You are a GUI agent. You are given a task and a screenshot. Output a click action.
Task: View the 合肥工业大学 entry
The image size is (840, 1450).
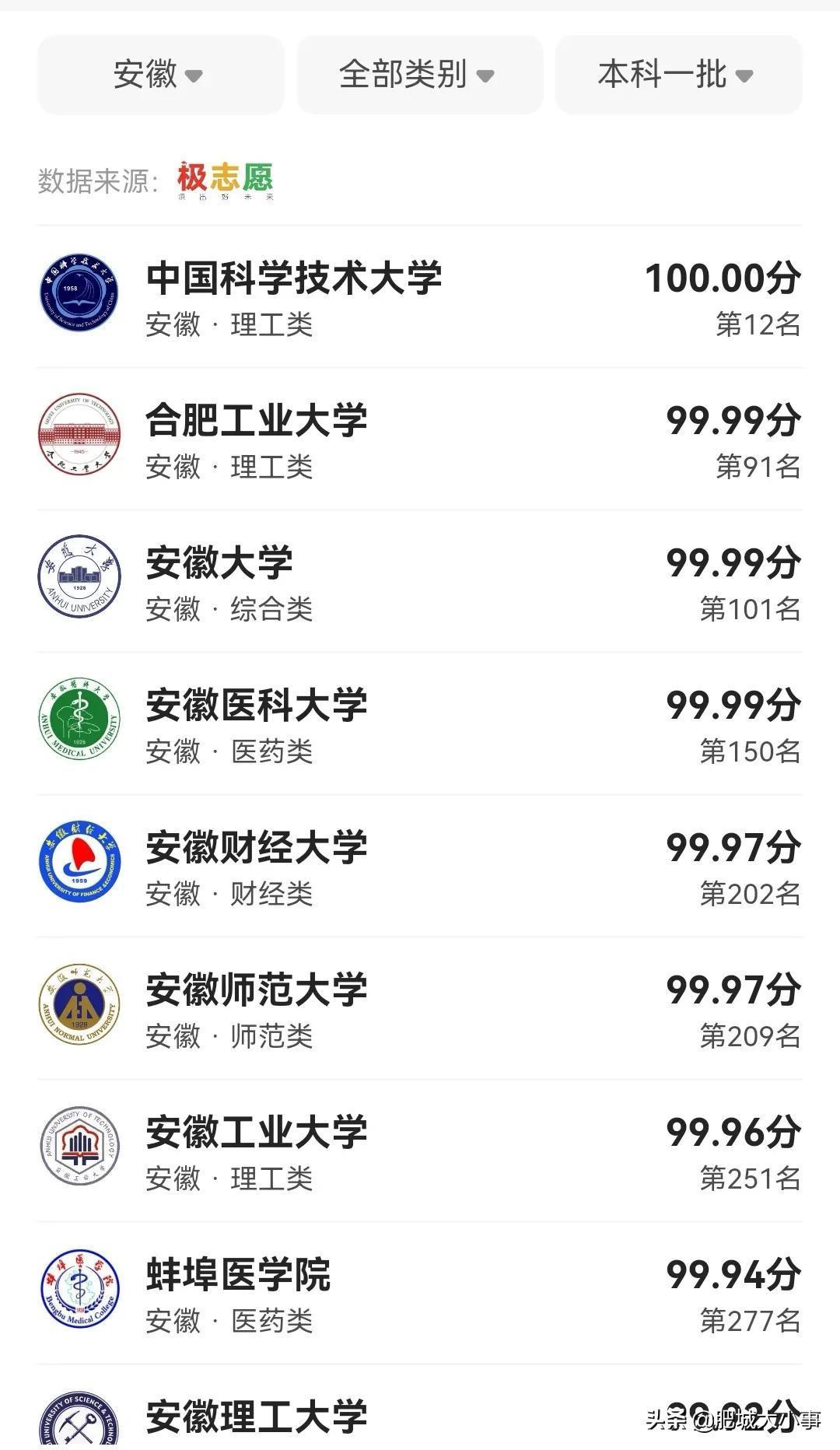257,421
